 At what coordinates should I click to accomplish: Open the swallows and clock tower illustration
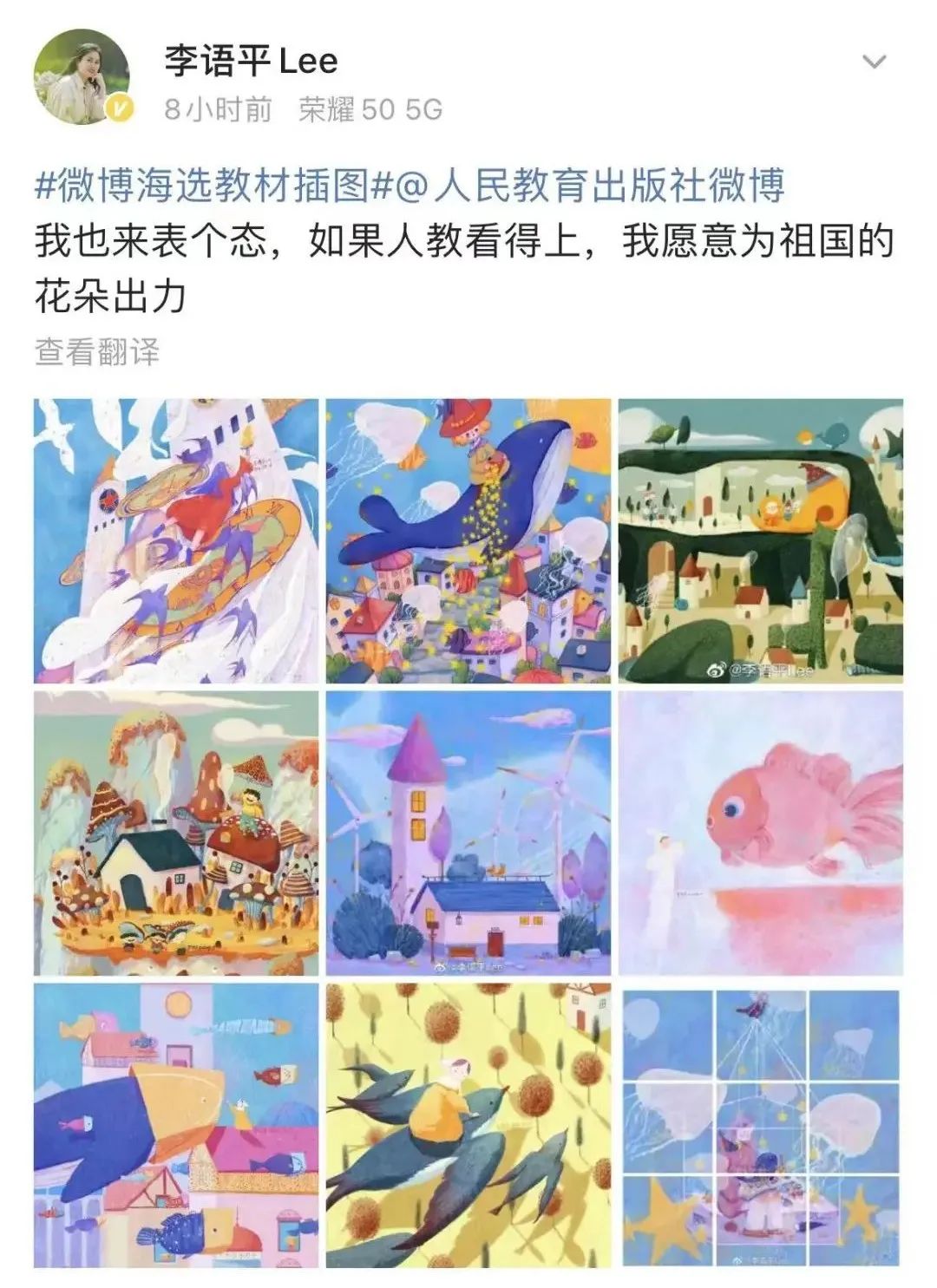tap(176, 540)
